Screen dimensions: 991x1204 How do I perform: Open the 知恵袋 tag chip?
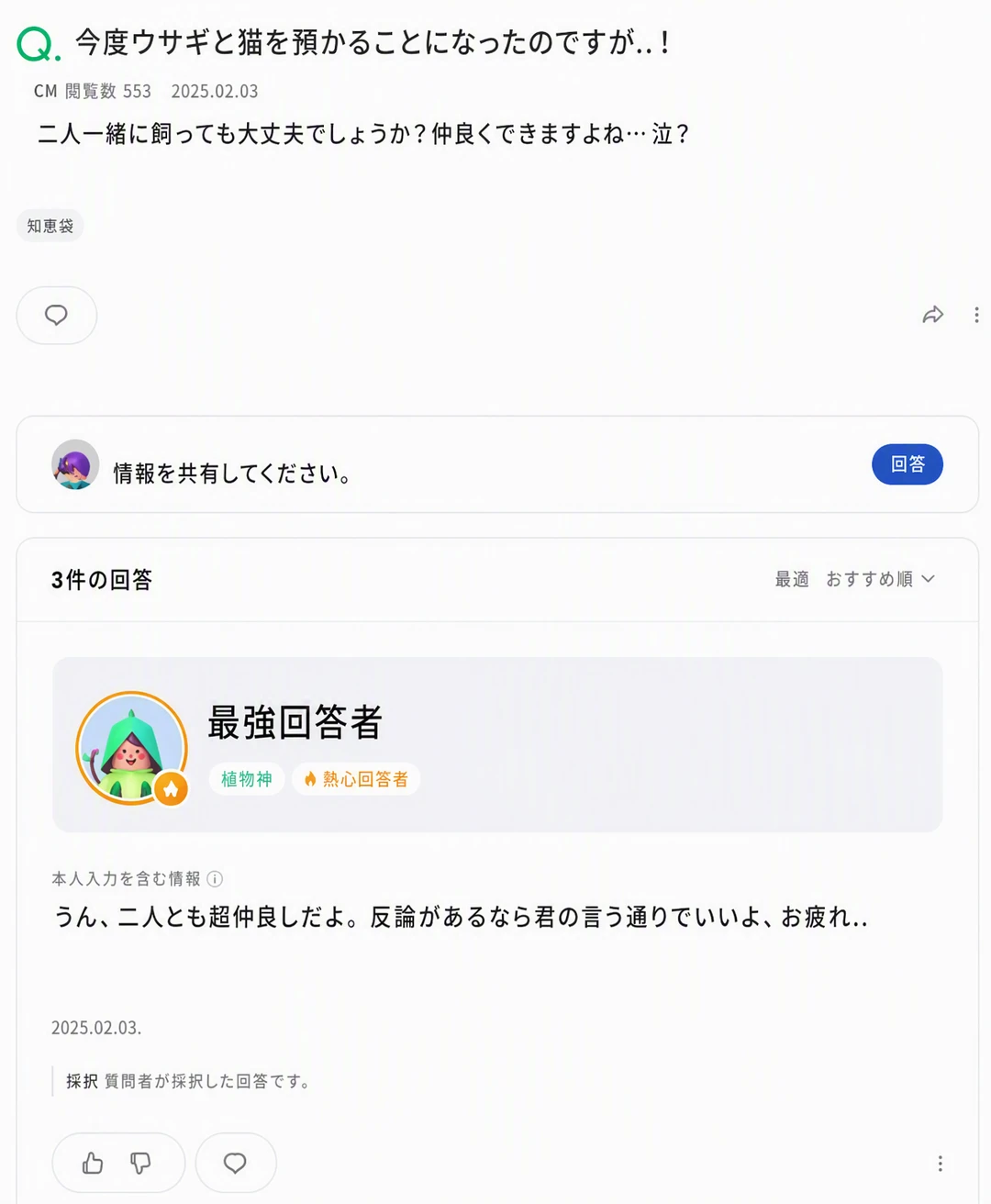(x=50, y=226)
